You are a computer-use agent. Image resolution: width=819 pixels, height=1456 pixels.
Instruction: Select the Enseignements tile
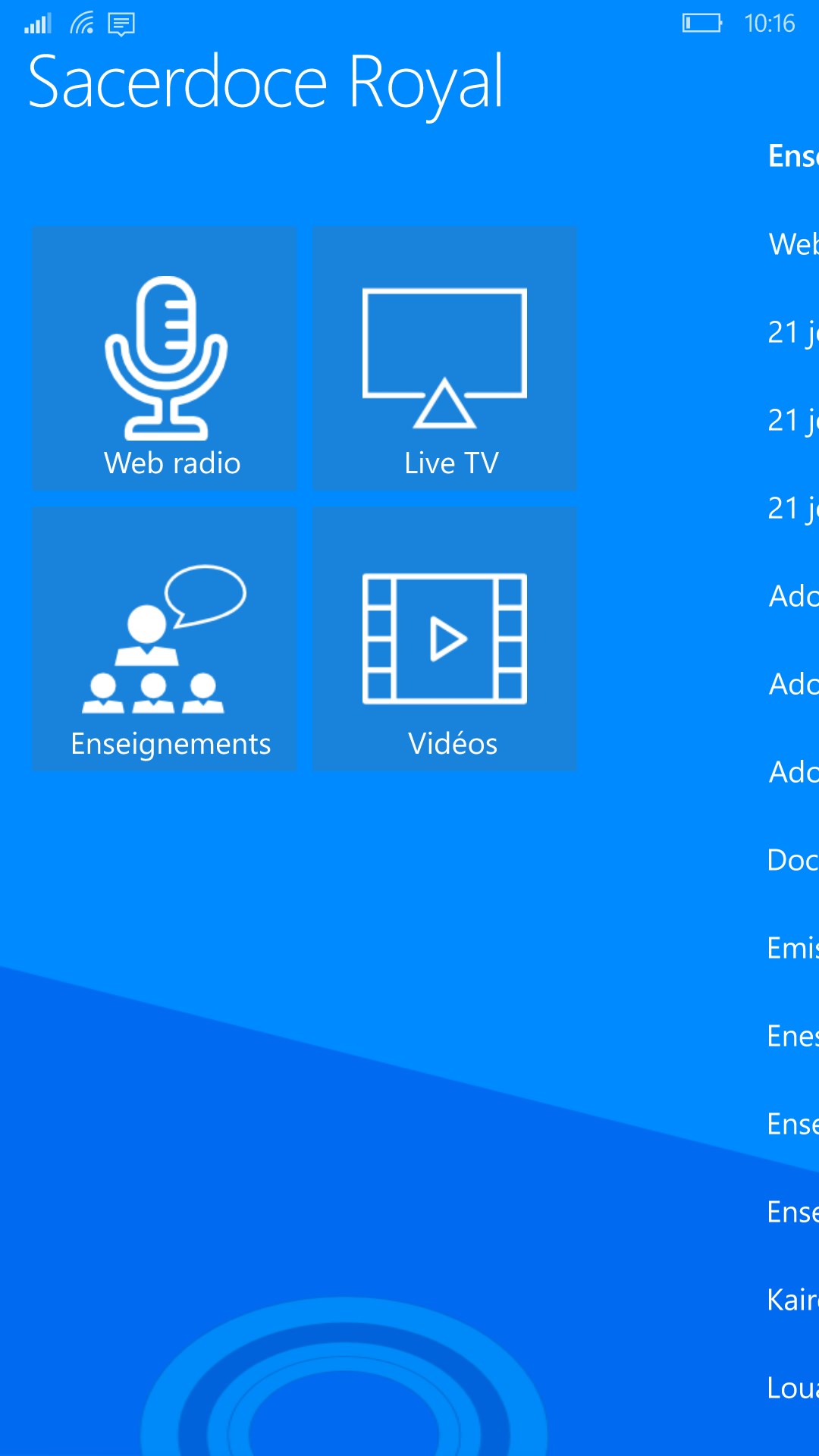[x=165, y=639]
